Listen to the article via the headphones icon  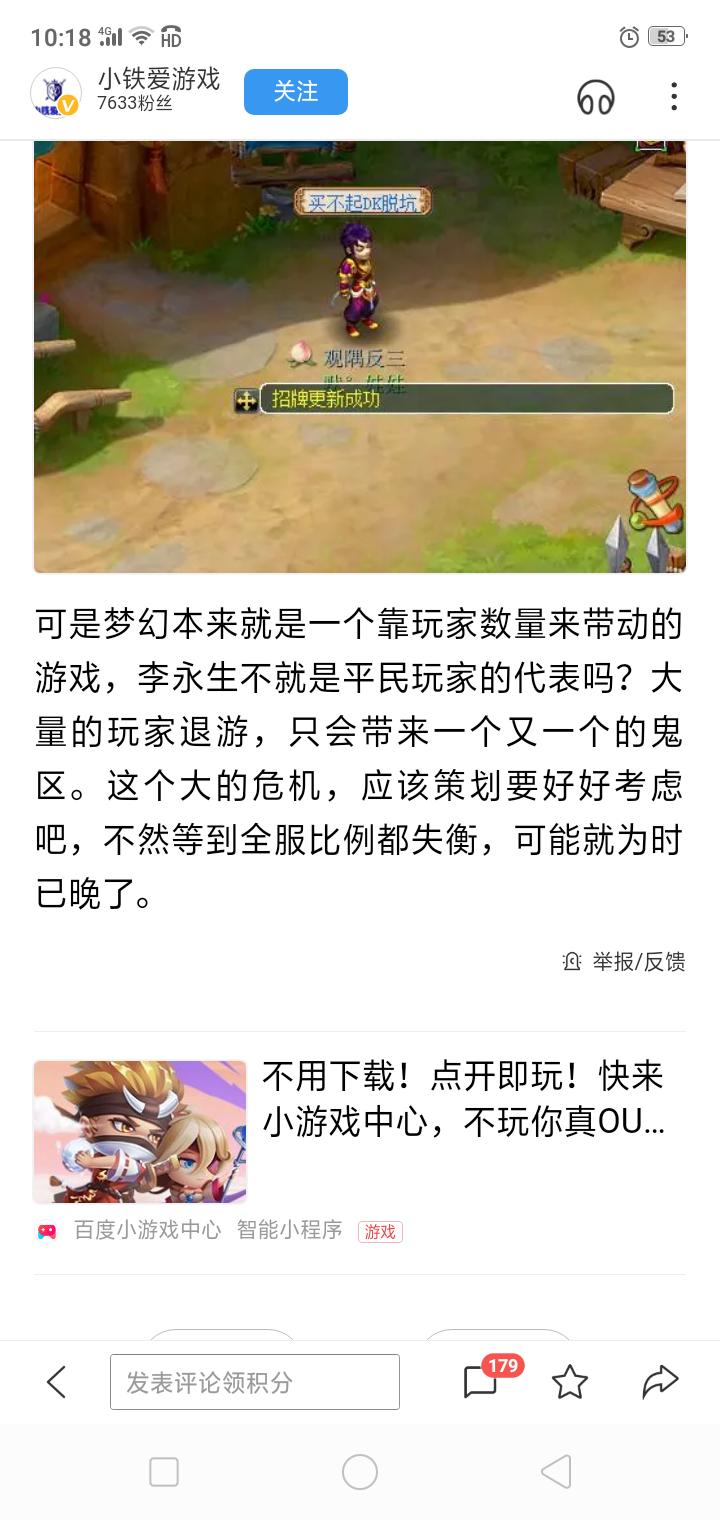tap(596, 97)
